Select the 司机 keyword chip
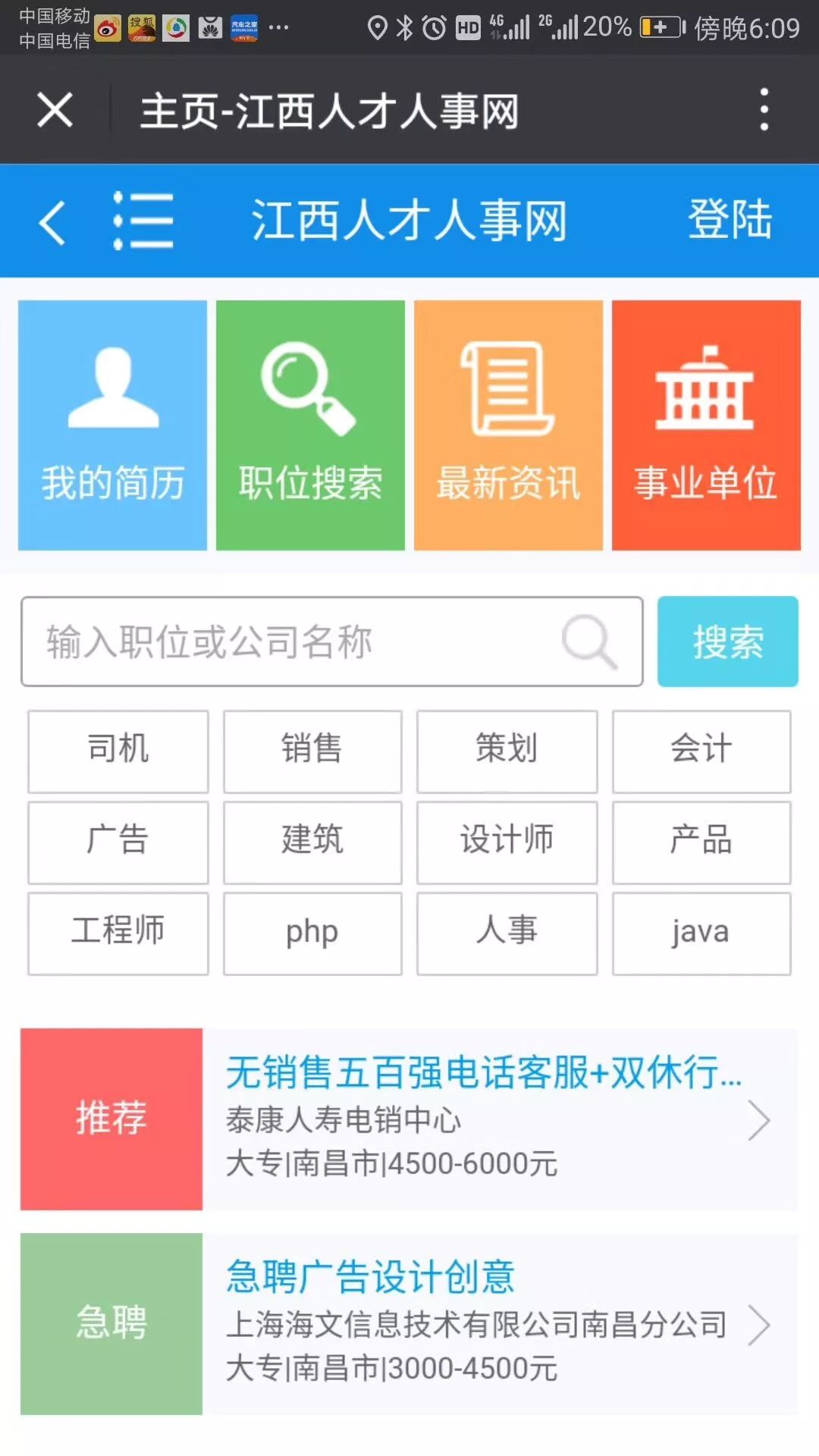 pyautogui.click(x=118, y=752)
